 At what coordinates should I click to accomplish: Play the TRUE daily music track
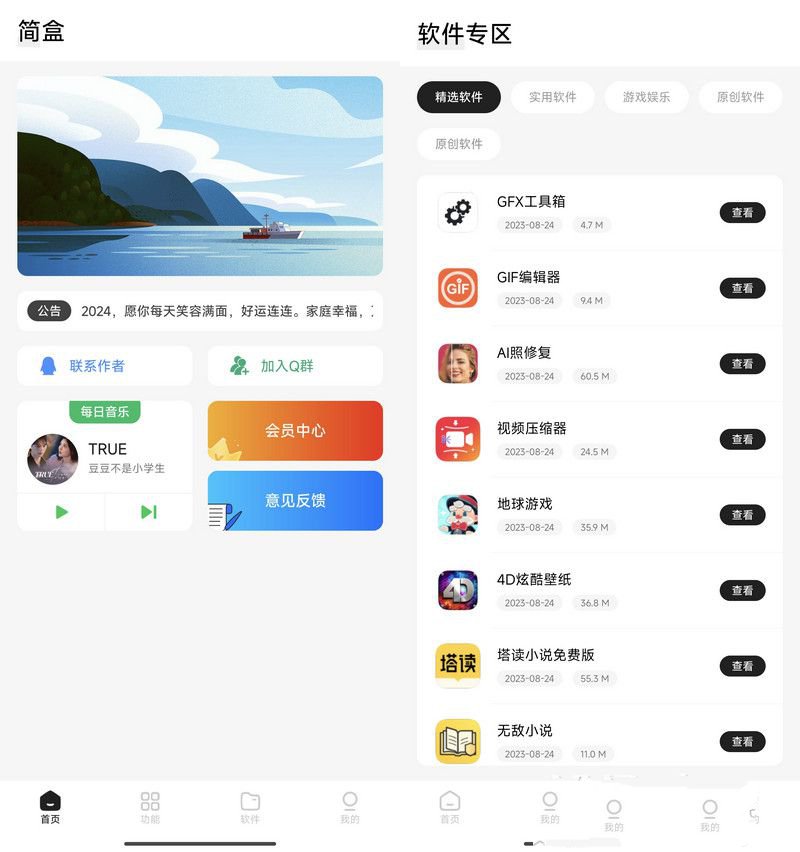(60, 511)
